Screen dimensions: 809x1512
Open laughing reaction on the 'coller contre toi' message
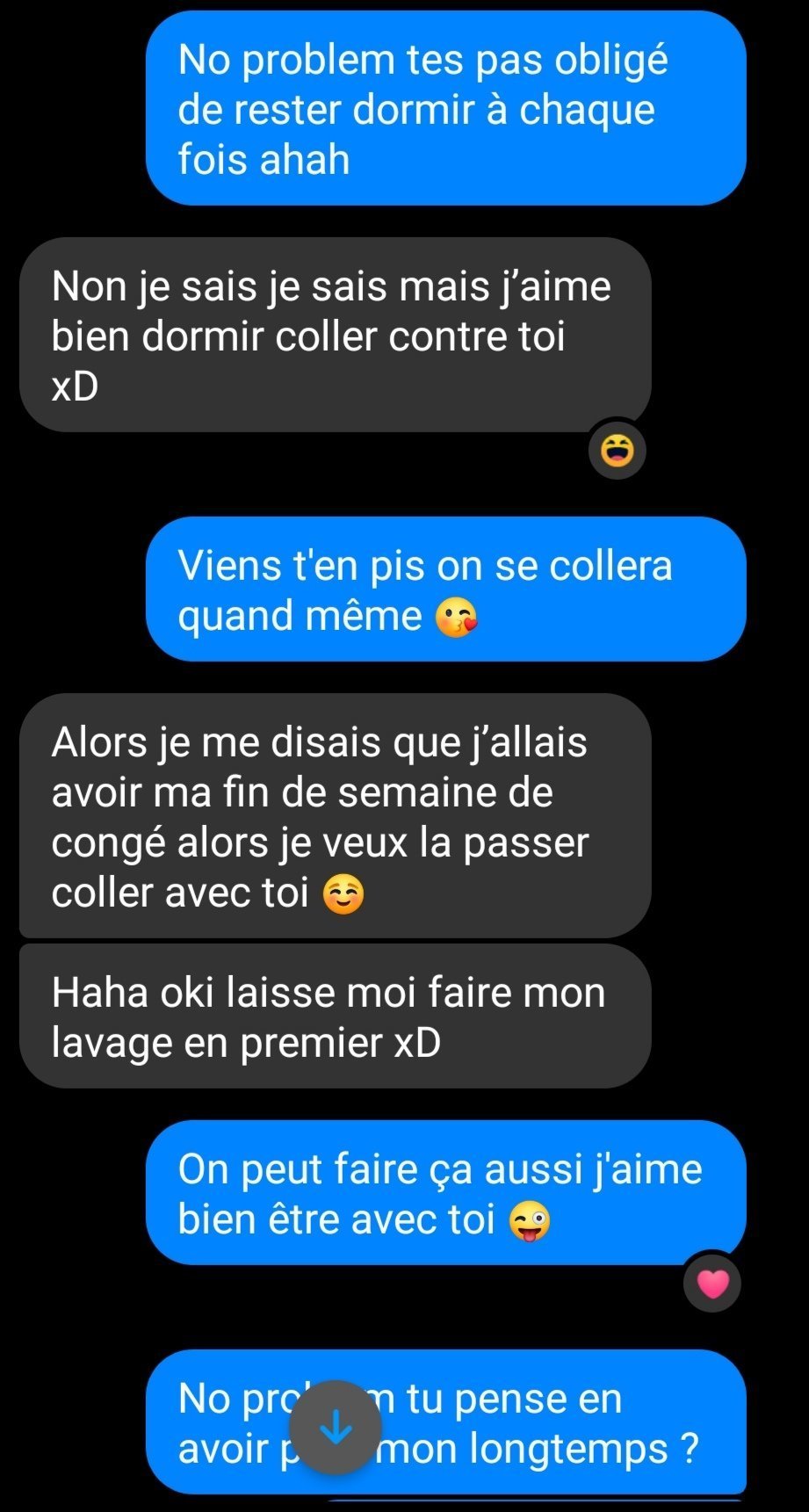pos(618,450)
